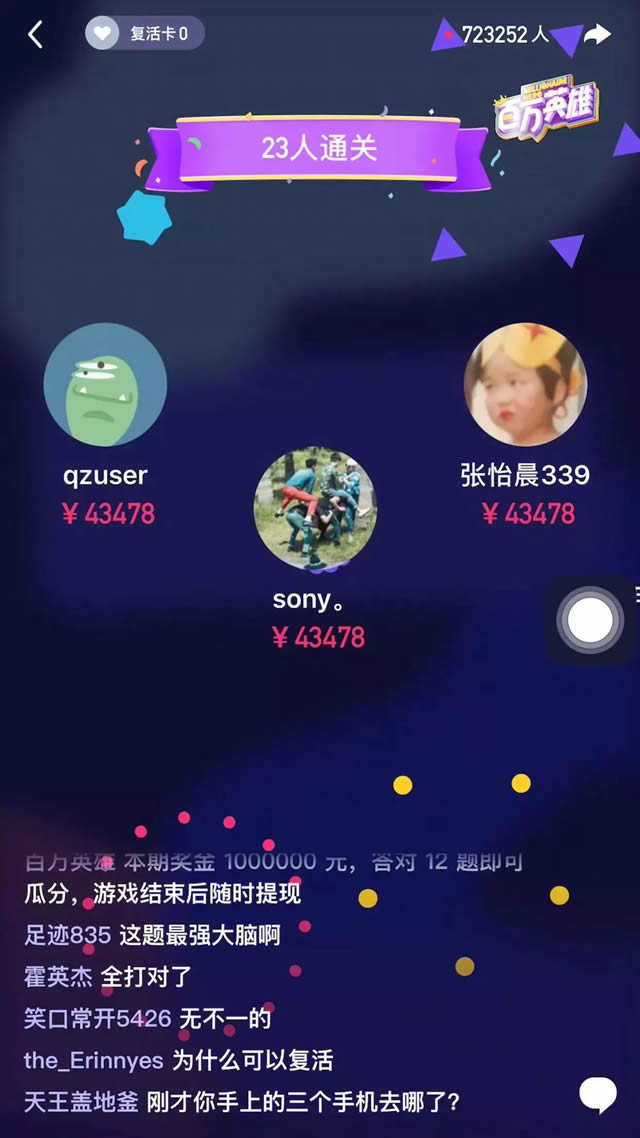Screen dimensions: 640x1138
Task: Open the 复活卡 revival card pill
Action: [145, 34]
